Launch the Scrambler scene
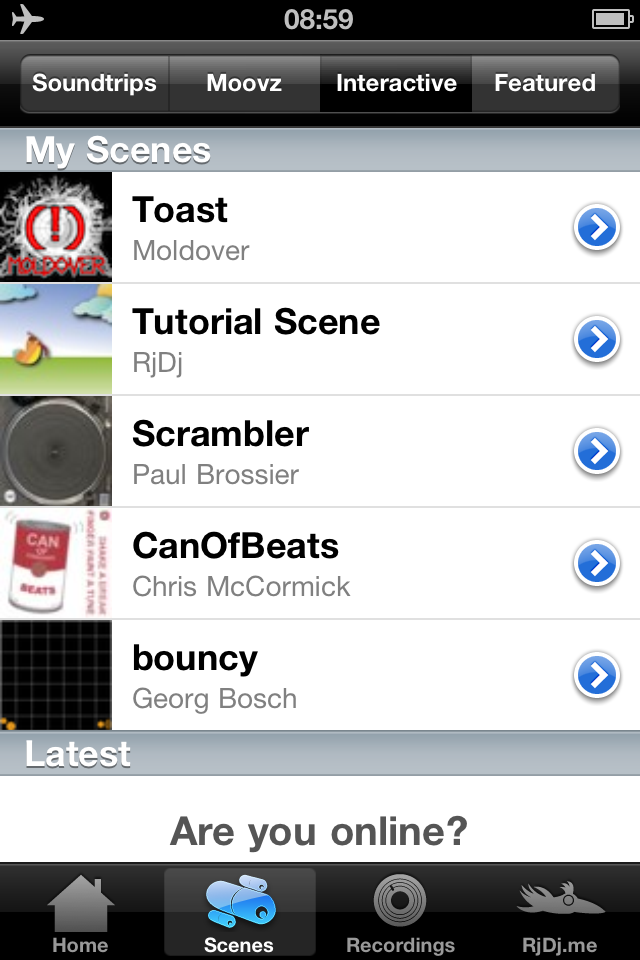This screenshot has height=960, width=640. (x=300, y=452)
